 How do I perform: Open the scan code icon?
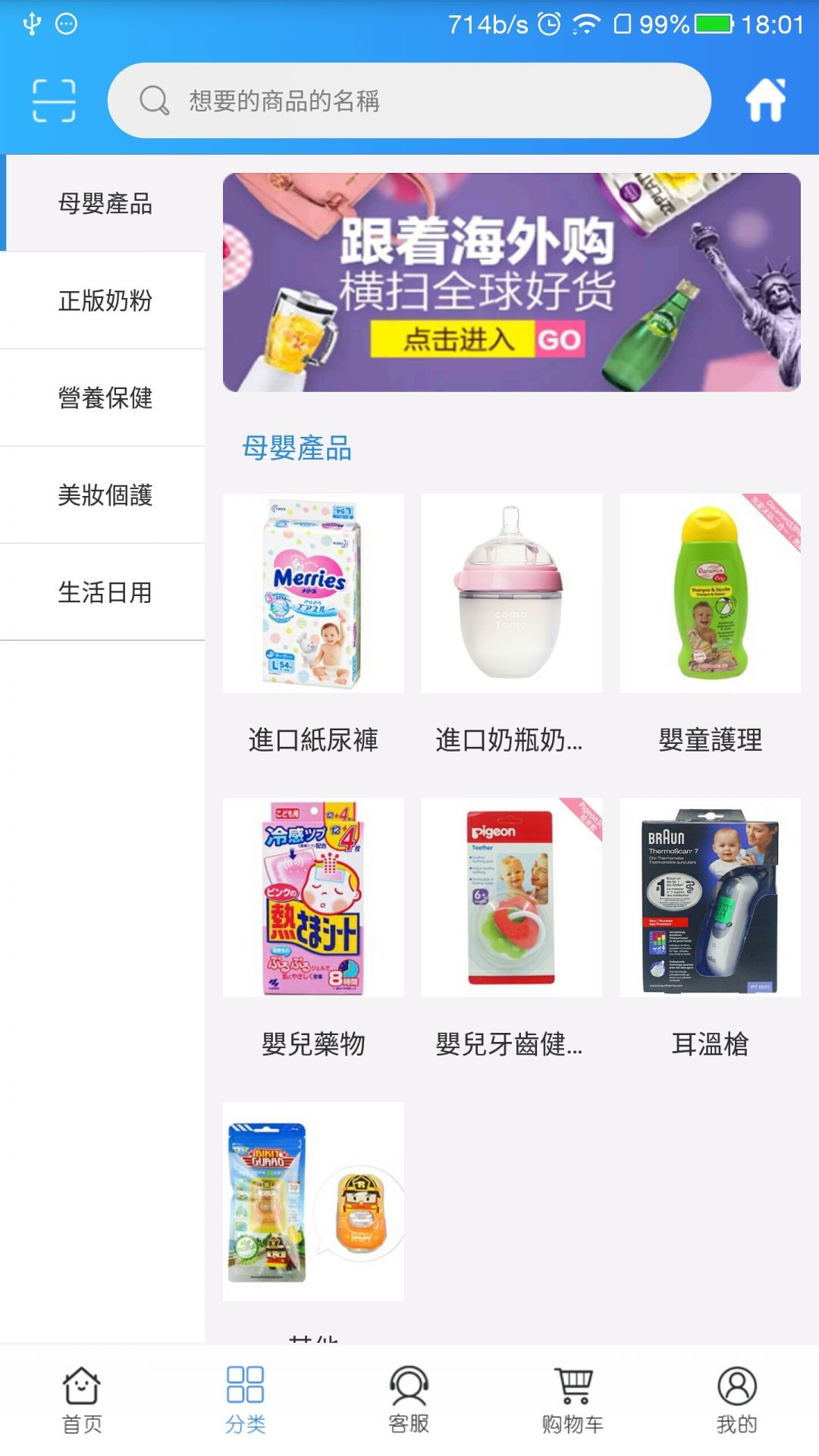click(x=54, y=100)
